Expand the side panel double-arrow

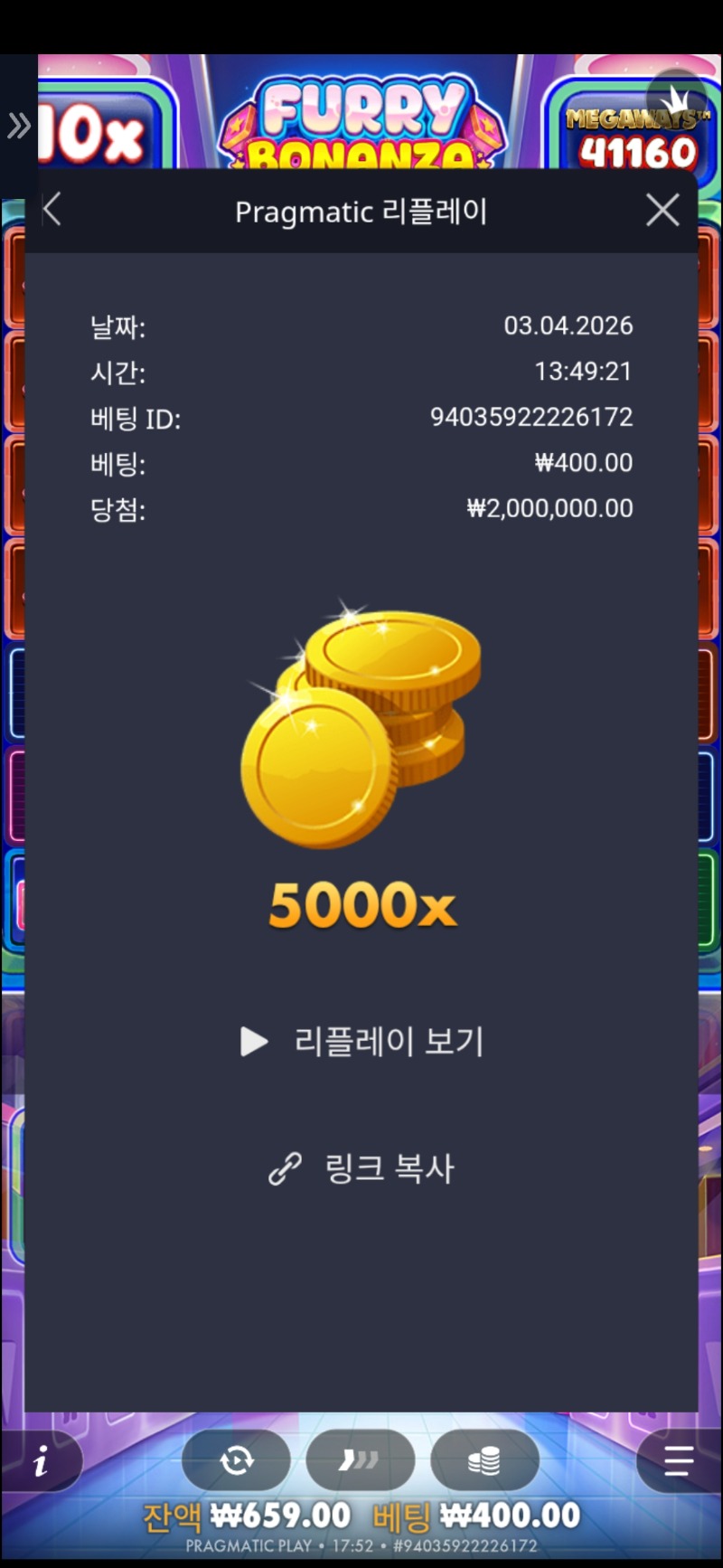coord(18,126)
